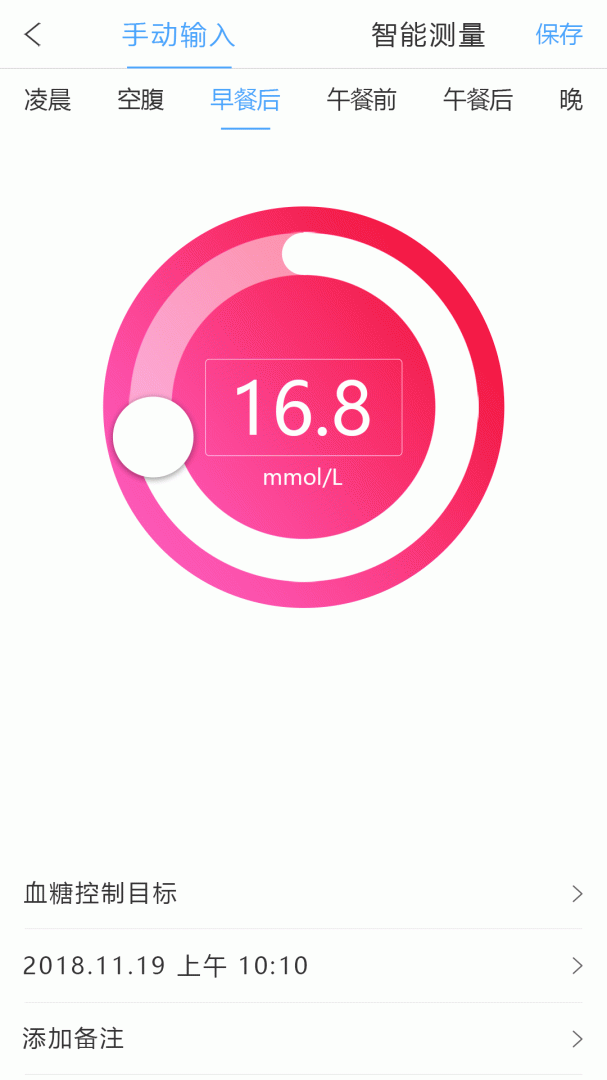Select the 午餐前 time period
This screenshot has height=1080, width=607.
coord(362,100)
